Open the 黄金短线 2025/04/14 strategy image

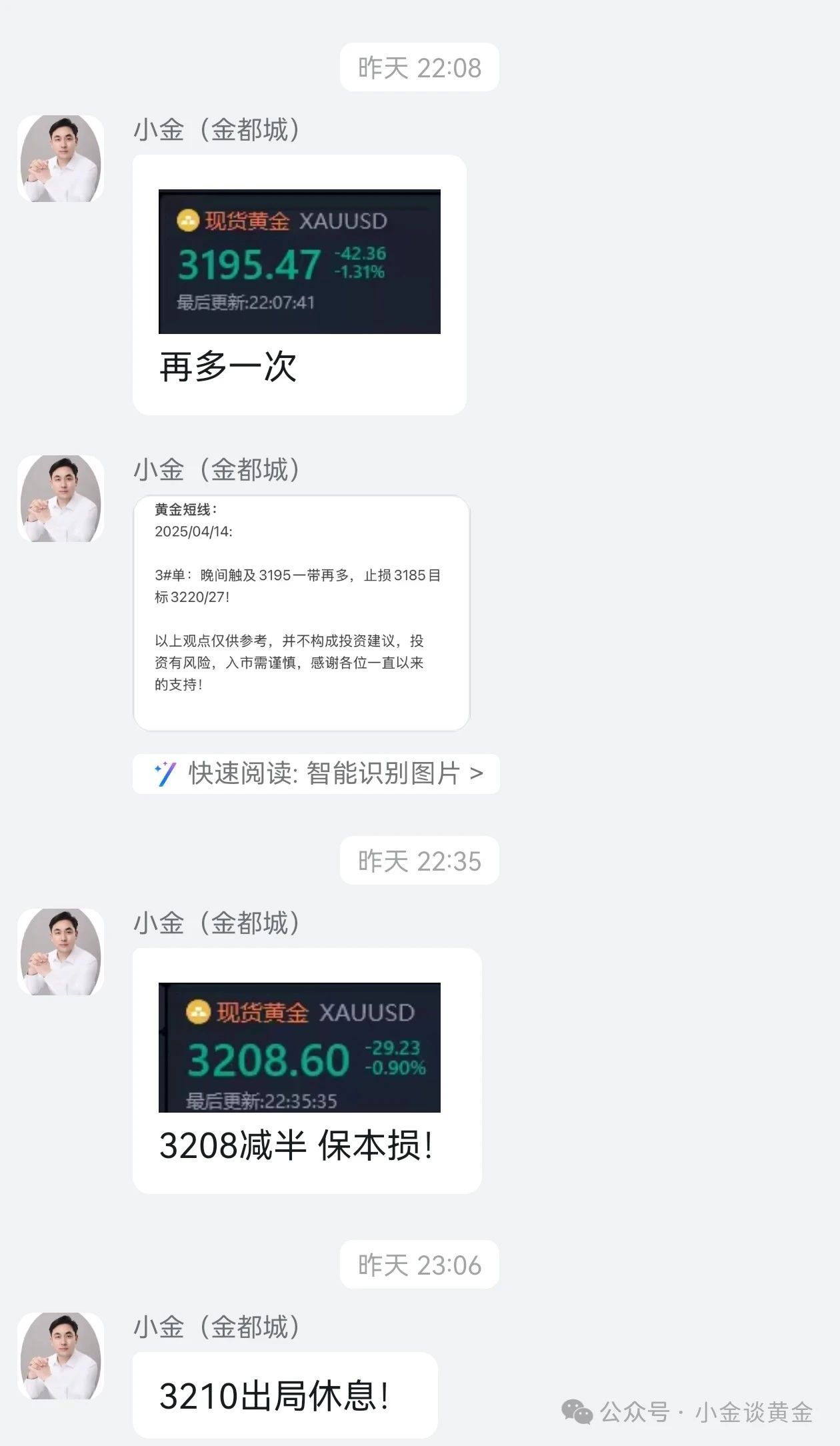tap(301, 613)
